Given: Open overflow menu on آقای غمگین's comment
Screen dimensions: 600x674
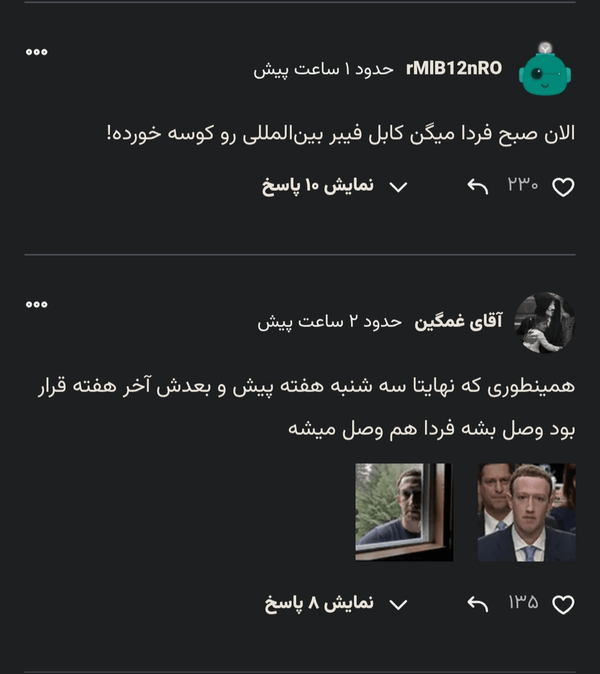Looking at the screenshot, I should point(37,304).
